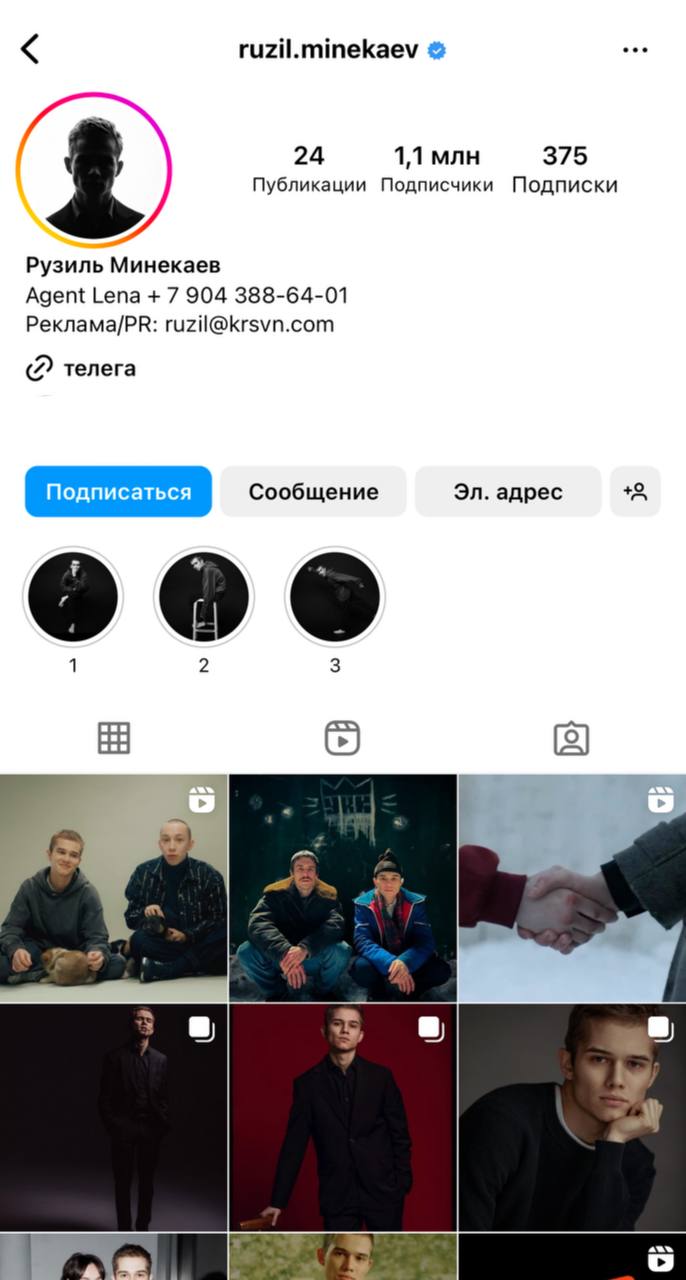
Task: Open the post with red background portrait
Action: pyautogui.click(x=342, y=1118)
